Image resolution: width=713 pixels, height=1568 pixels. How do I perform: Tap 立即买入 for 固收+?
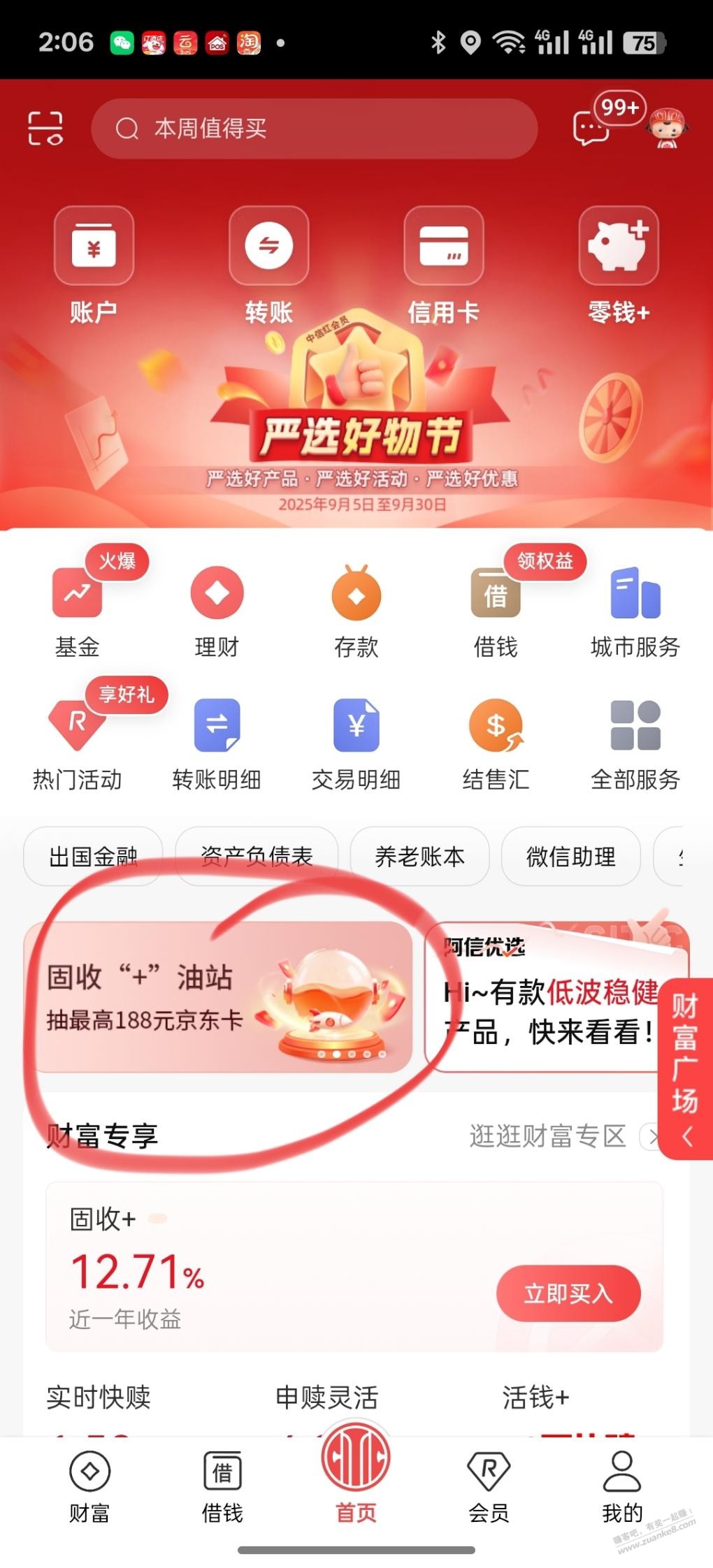click(568, 1293)
